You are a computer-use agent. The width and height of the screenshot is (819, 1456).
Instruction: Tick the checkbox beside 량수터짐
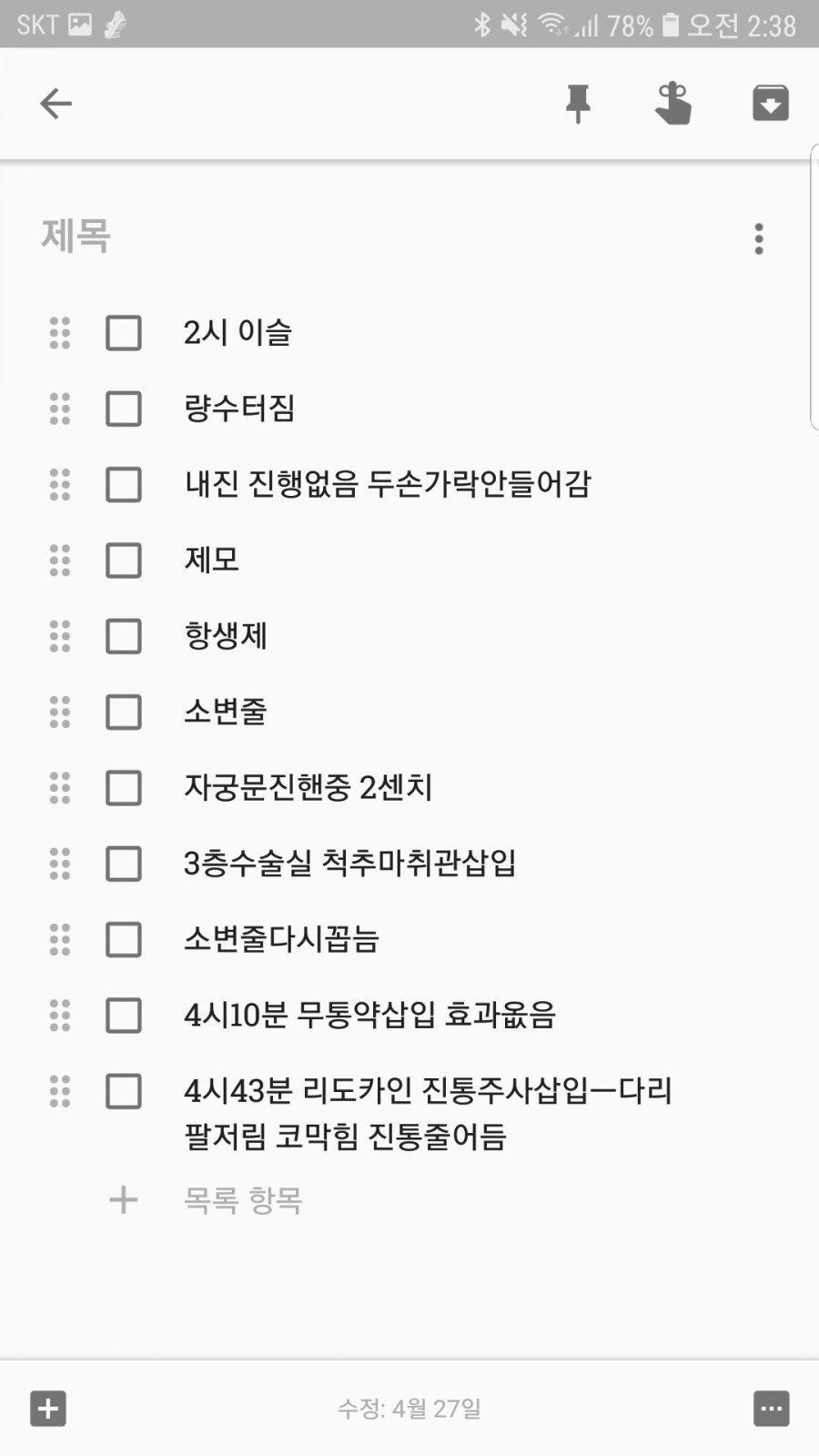[x=124, y=410]
